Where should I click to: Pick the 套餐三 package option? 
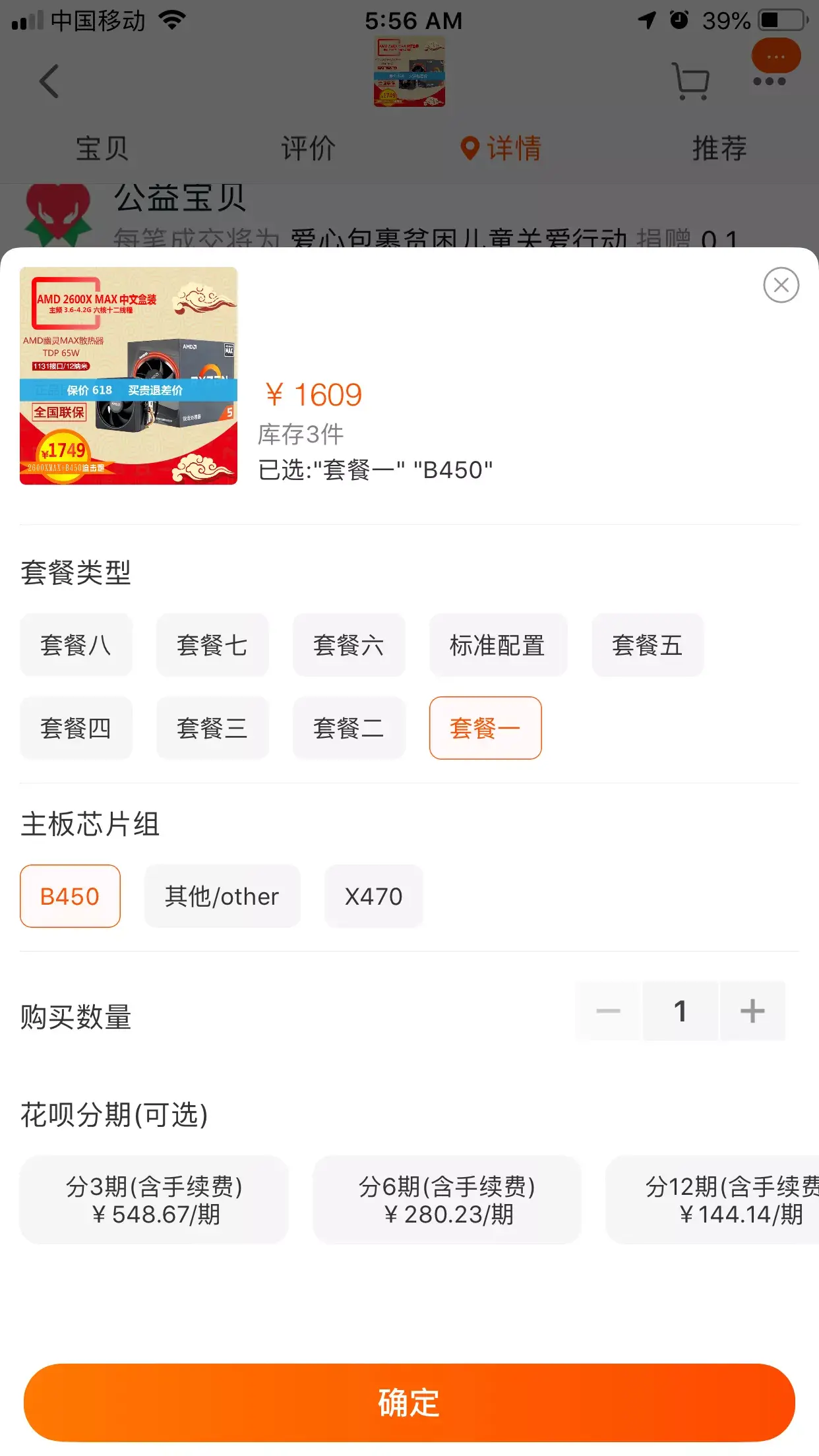click(212, 728)
